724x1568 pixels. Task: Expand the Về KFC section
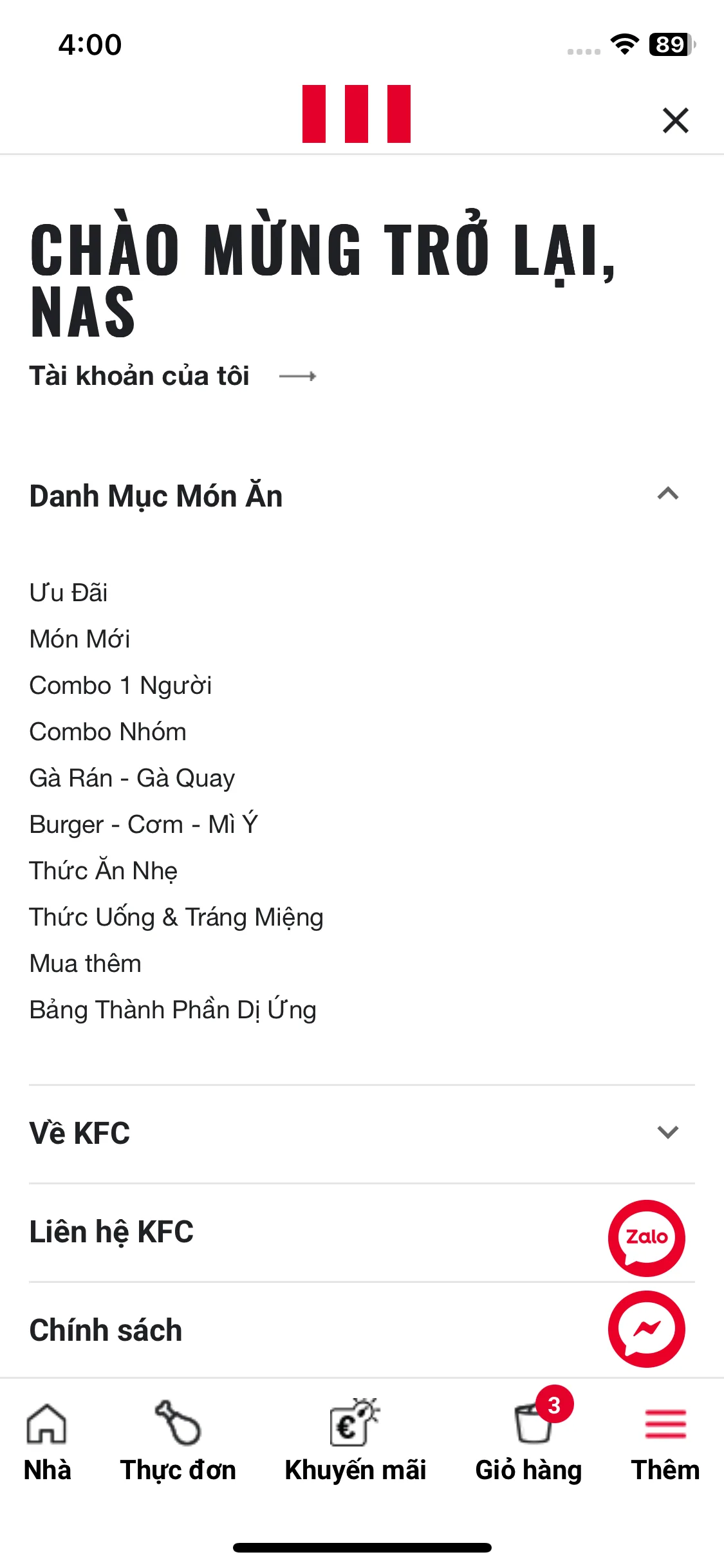667,1132
